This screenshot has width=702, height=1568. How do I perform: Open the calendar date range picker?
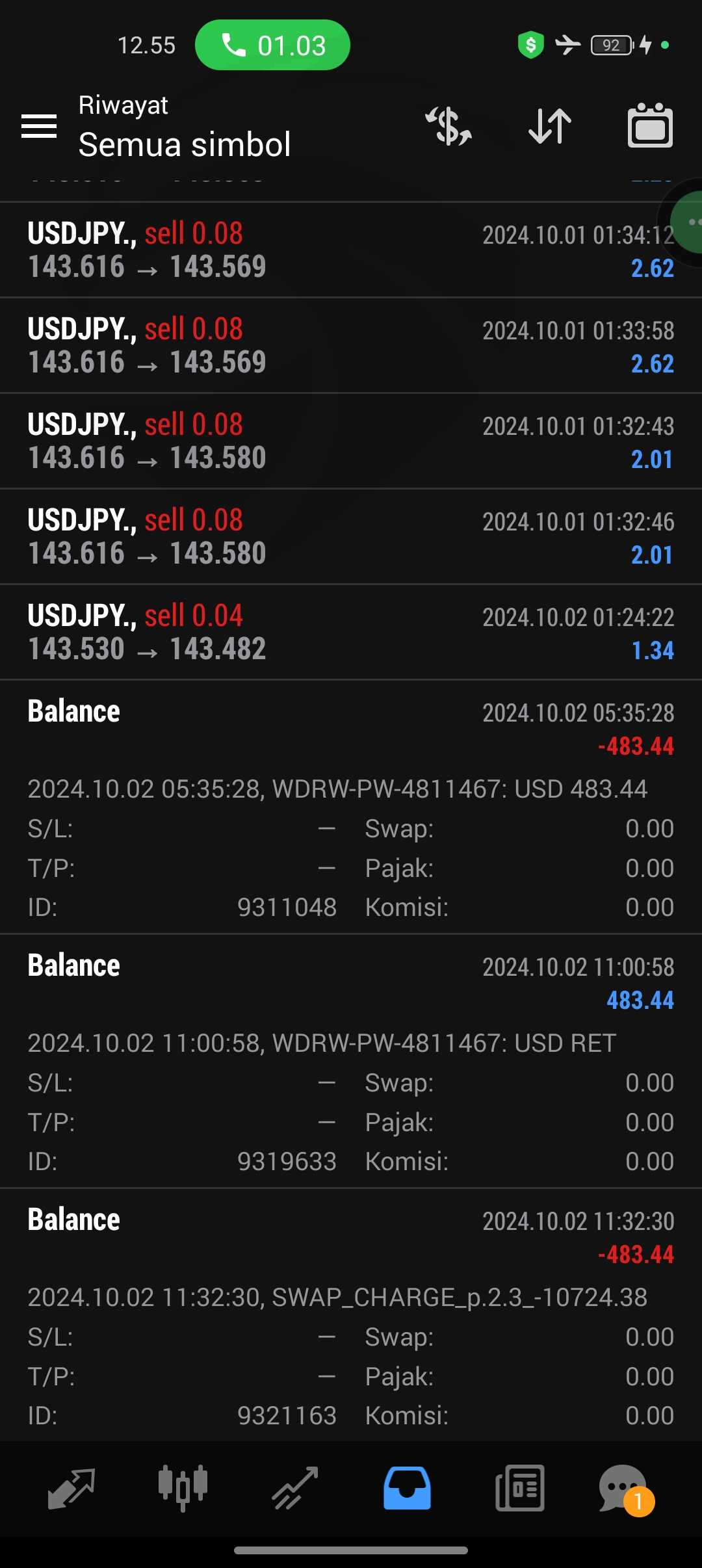tap(650, 126)
